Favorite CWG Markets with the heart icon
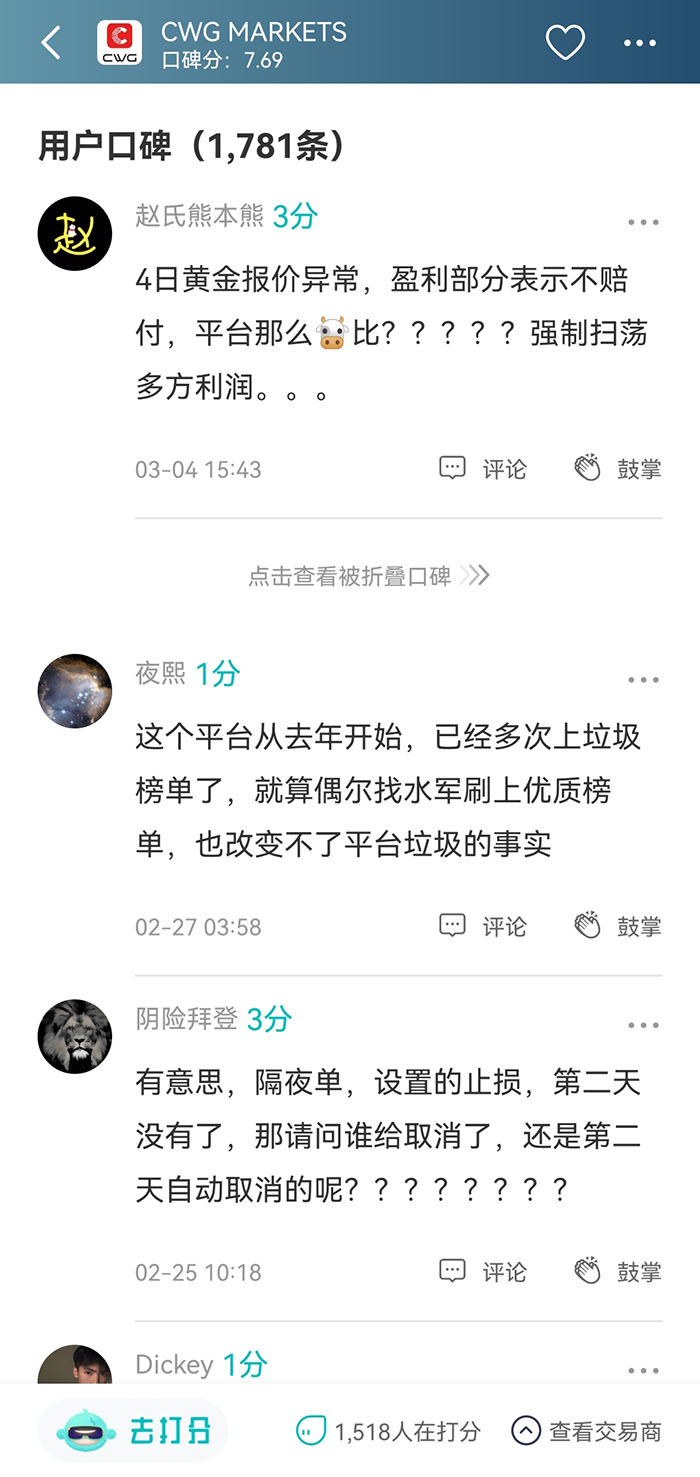 565,43
